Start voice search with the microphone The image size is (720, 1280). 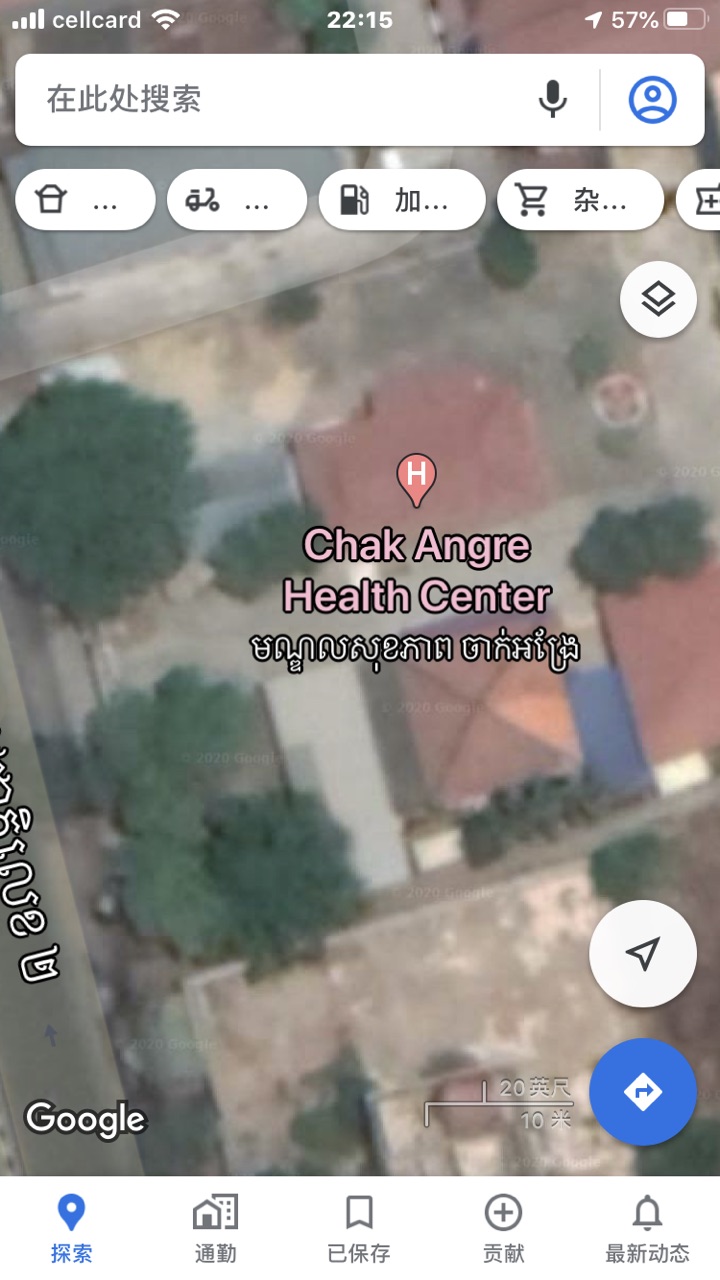tap(553, 99)
